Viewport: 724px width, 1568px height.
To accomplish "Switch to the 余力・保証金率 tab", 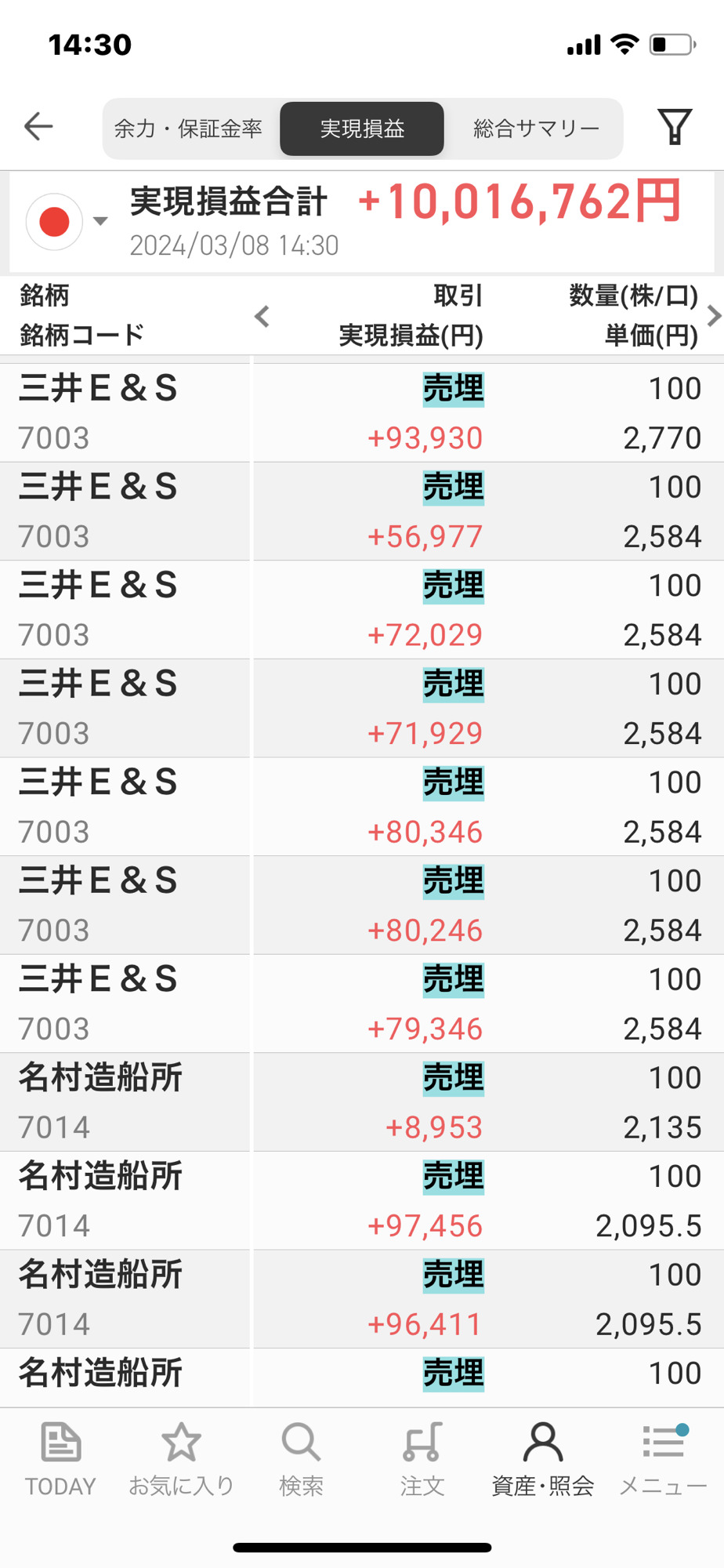I will tap(188, 129).
